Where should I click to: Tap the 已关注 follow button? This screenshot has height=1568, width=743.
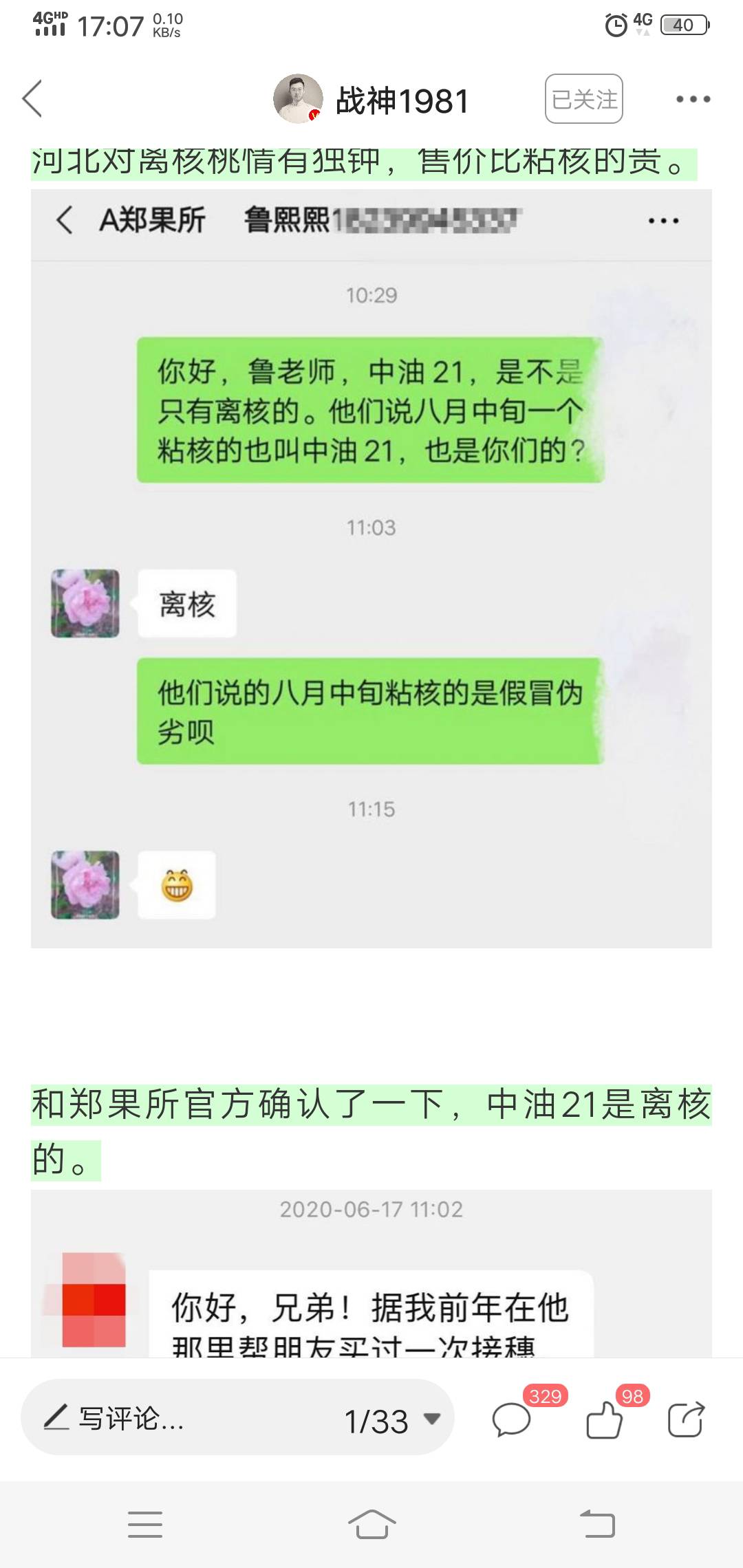pos(584,99)
